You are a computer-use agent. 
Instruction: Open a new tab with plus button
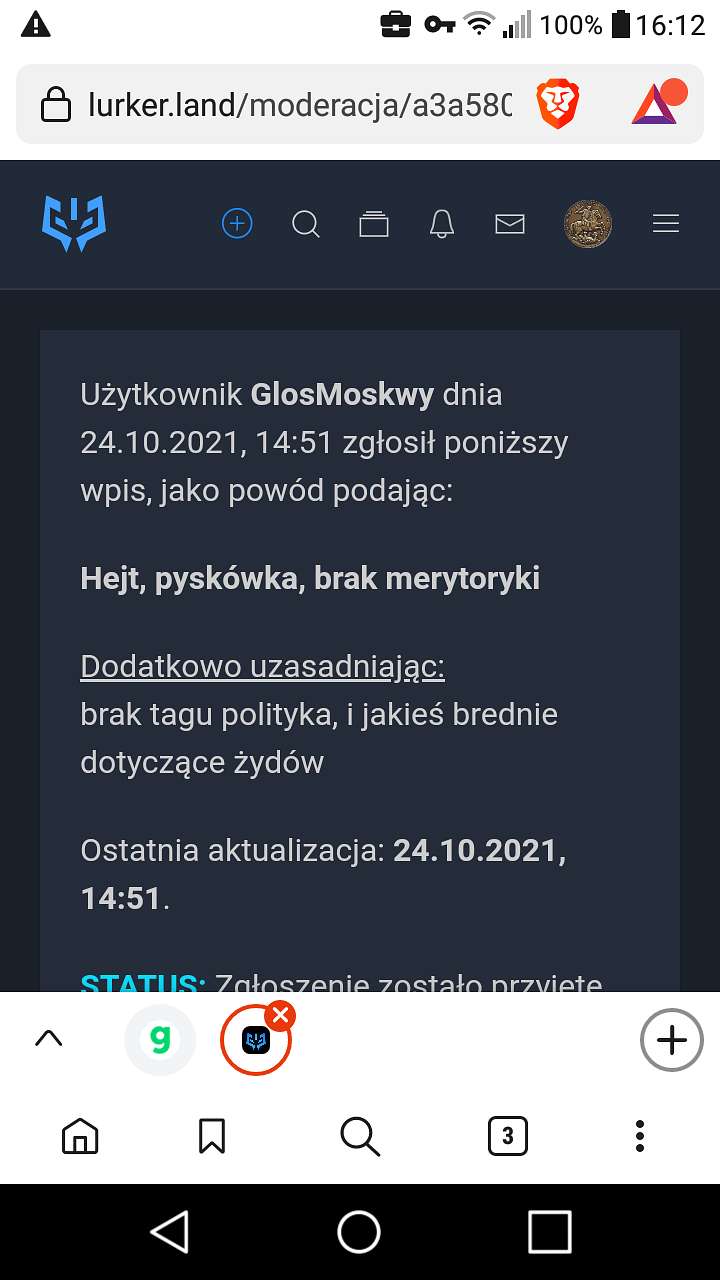(x=672, y=1040)
